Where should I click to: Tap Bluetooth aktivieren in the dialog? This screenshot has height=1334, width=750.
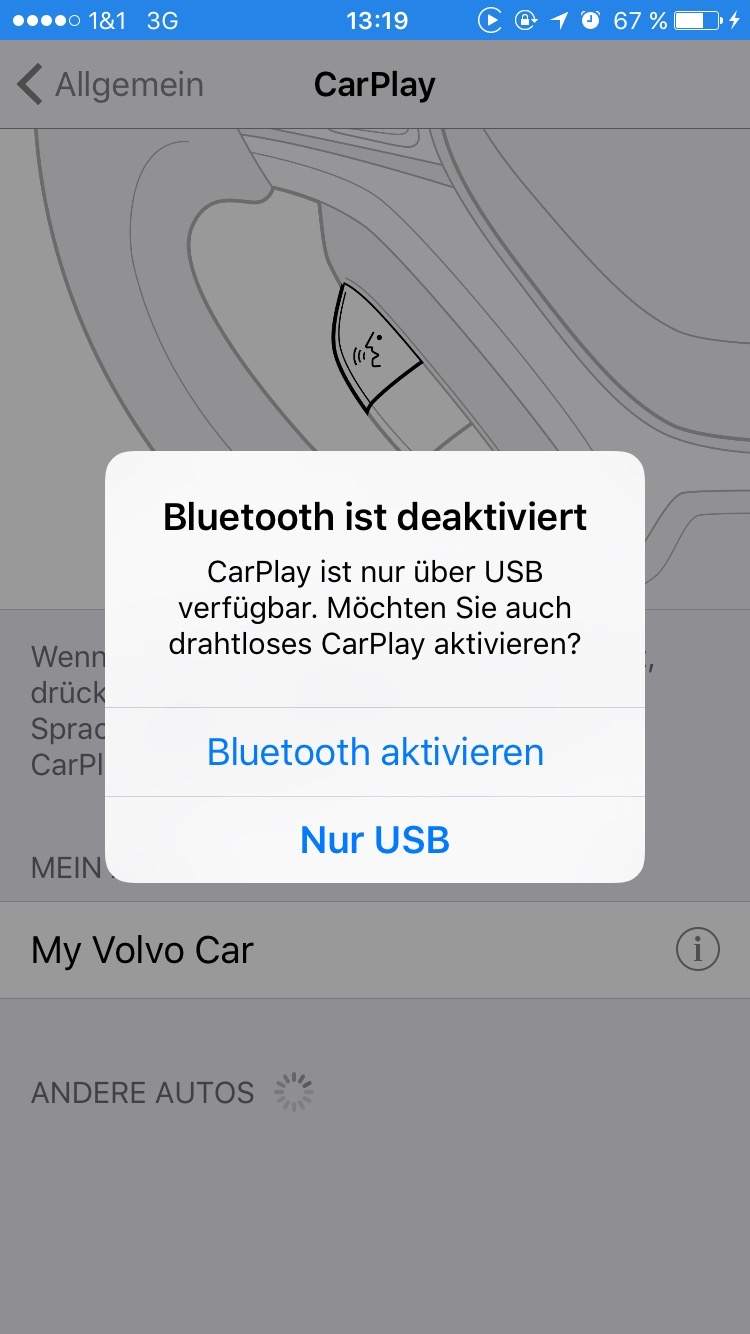(375, 752)
